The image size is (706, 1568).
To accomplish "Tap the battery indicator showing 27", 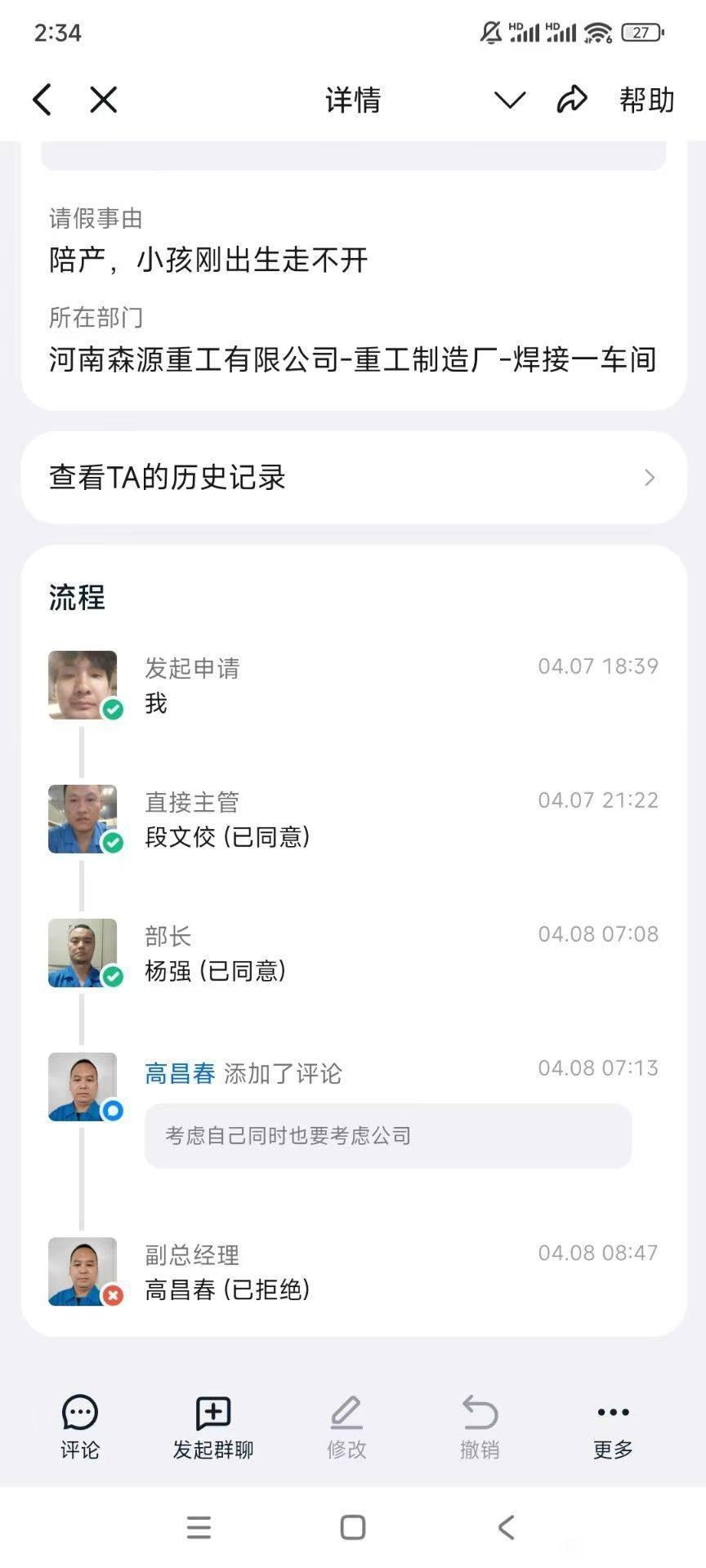I will click(x=643, y=33).
